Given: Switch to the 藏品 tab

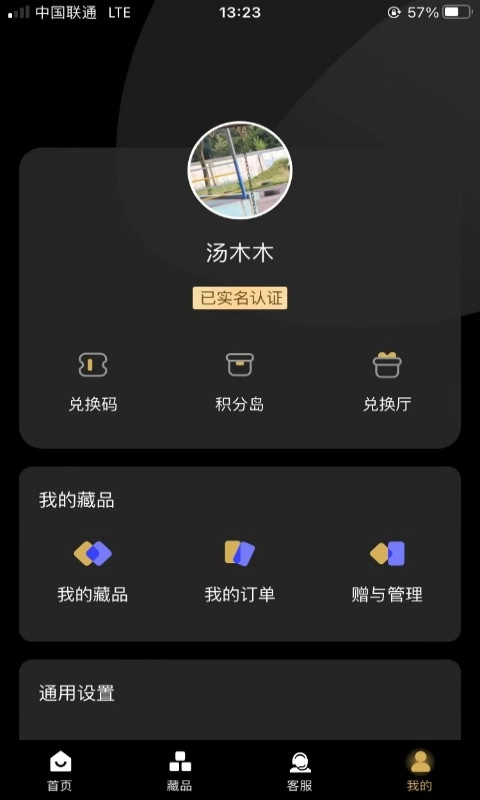Looking at the screenshot, I should (x=180, y=770).
